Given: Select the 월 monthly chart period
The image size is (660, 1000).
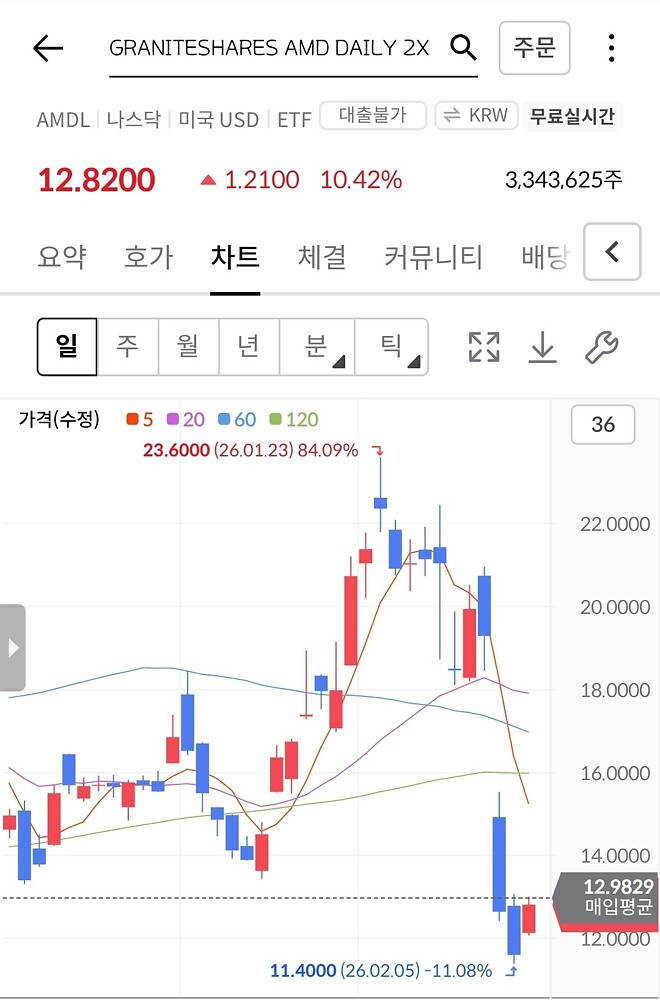Looking at the screenshot, I should tap(188, 347).
